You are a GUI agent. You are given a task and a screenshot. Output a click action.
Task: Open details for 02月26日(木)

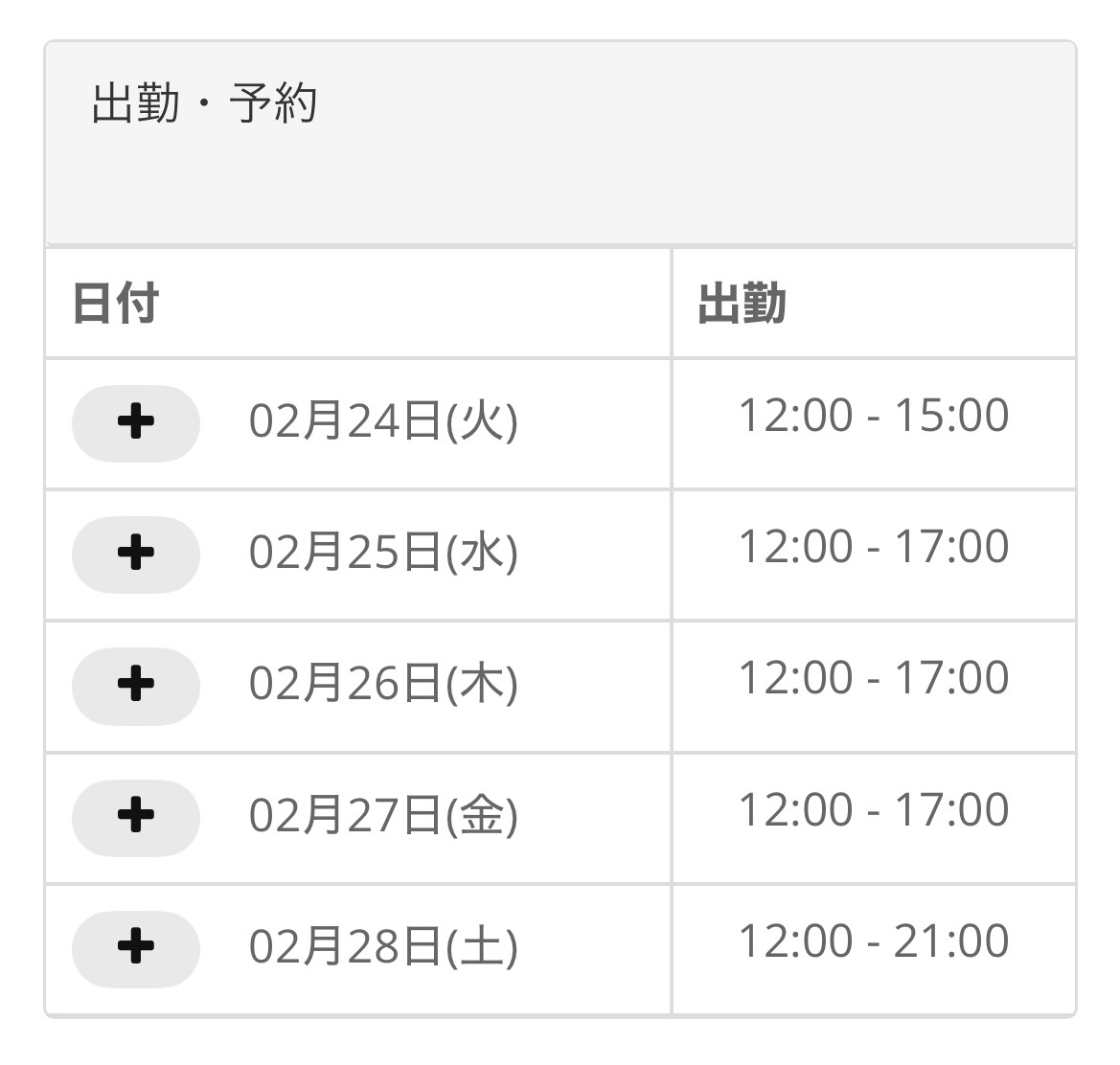coord(135,685)
